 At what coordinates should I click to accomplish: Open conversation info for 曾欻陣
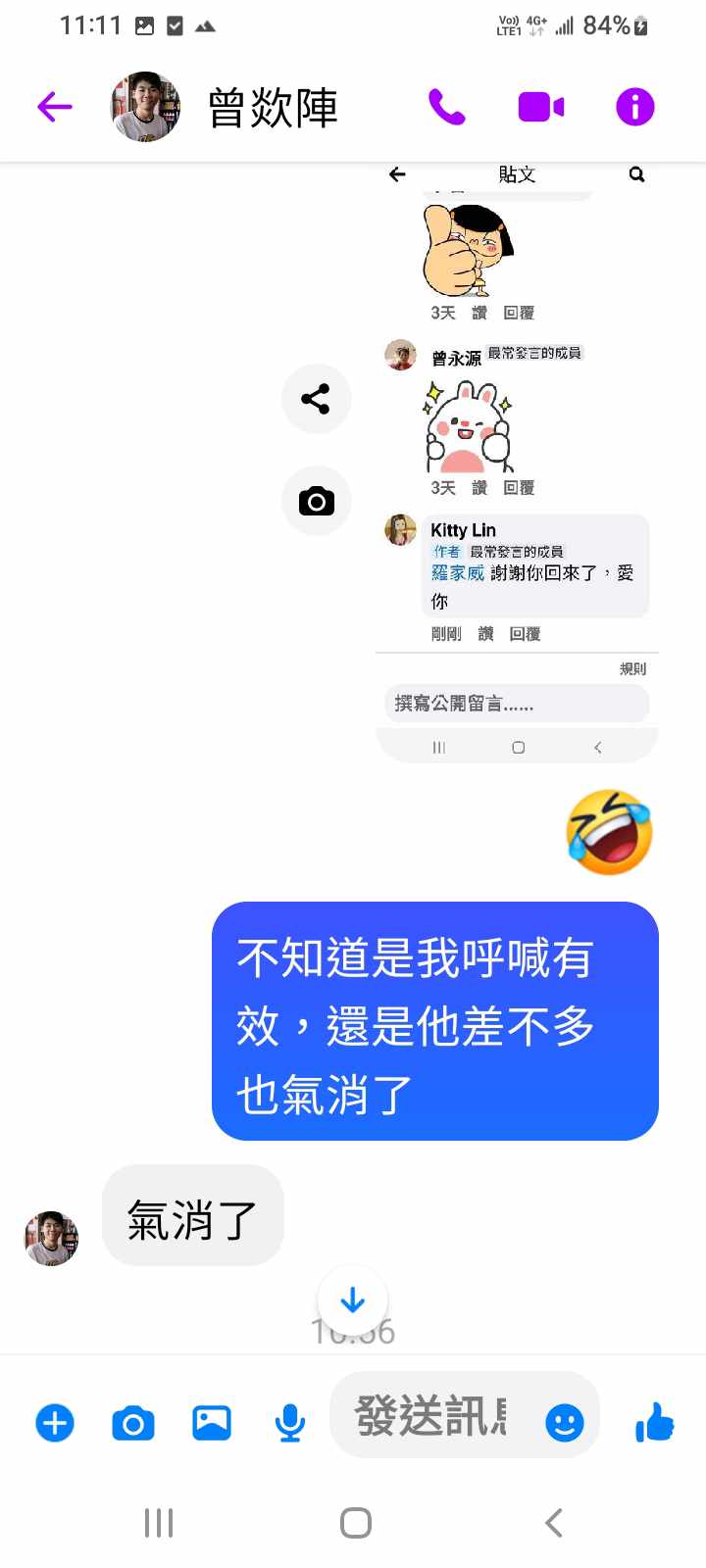(634, 107)
